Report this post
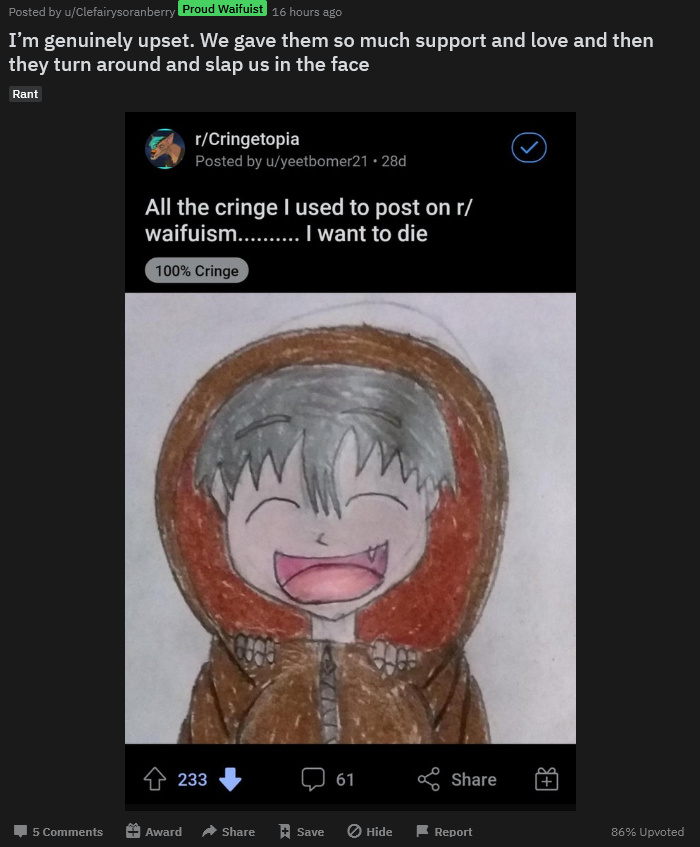Screen dimensions: 700x847 point(444,831)
